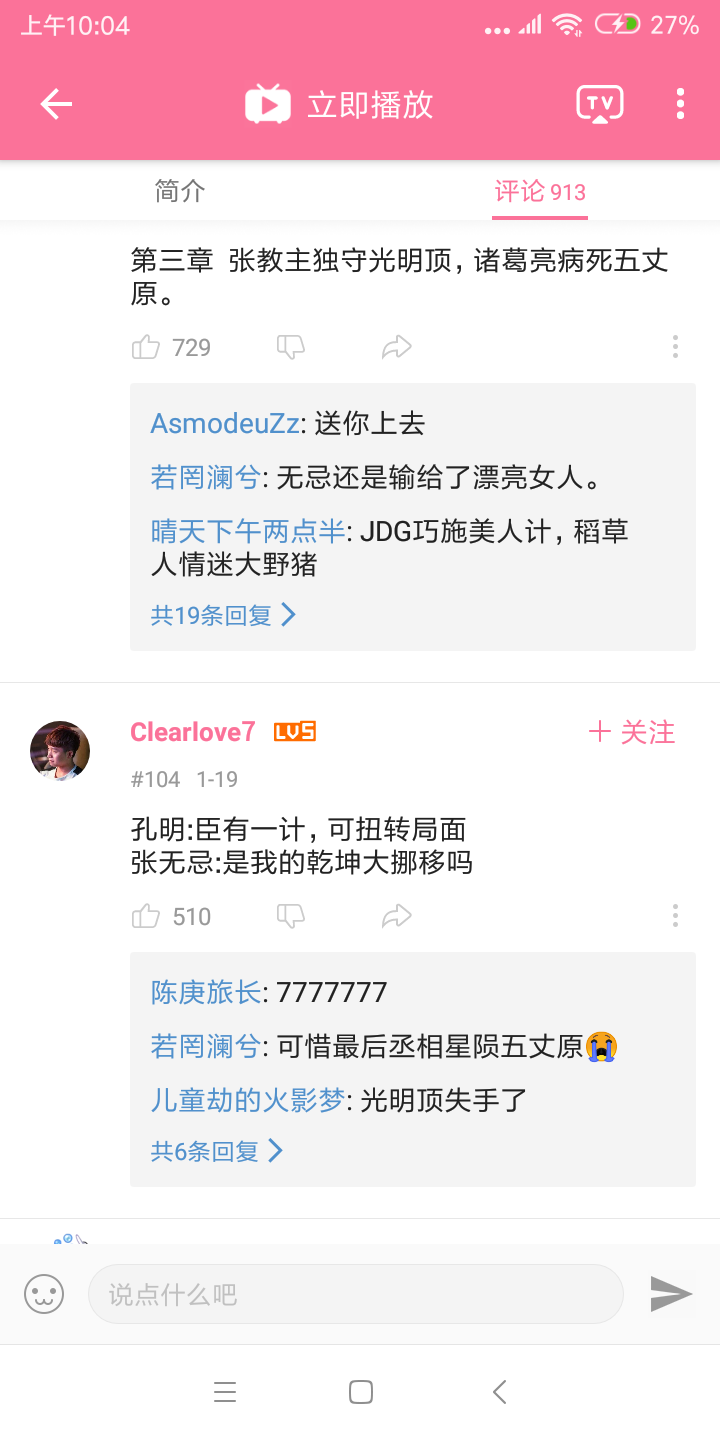Expand 共19条回复 replies
The image size is (720, 1440).
click(x=223, y=614)
